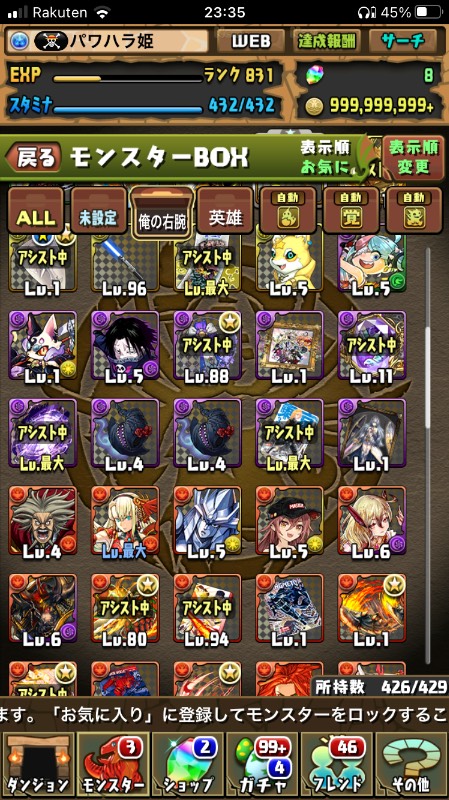
Task: Open the 自動 覚 folder tab
Action: click(351, 211)
